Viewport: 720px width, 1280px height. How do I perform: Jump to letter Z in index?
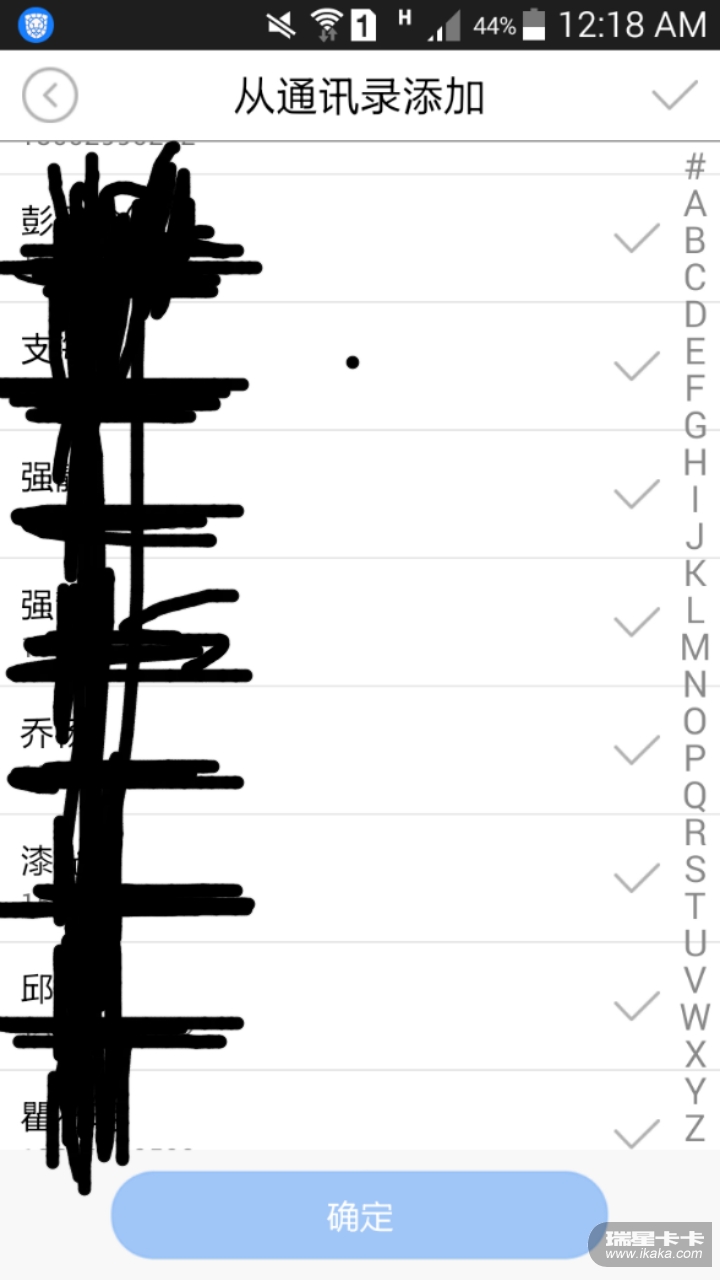(695, 1128)
